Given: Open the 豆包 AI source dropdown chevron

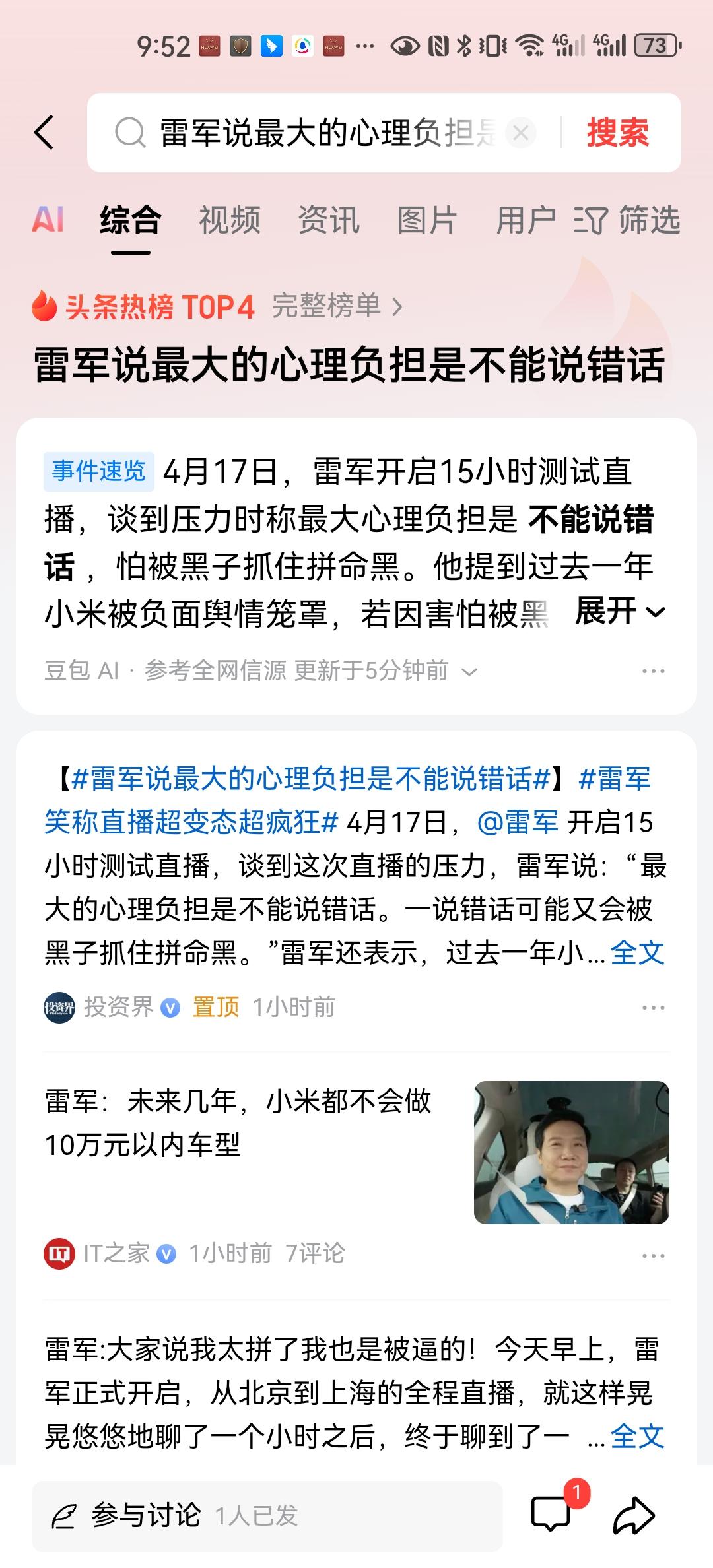Looking at the screenshot, I should click(470, 670).
